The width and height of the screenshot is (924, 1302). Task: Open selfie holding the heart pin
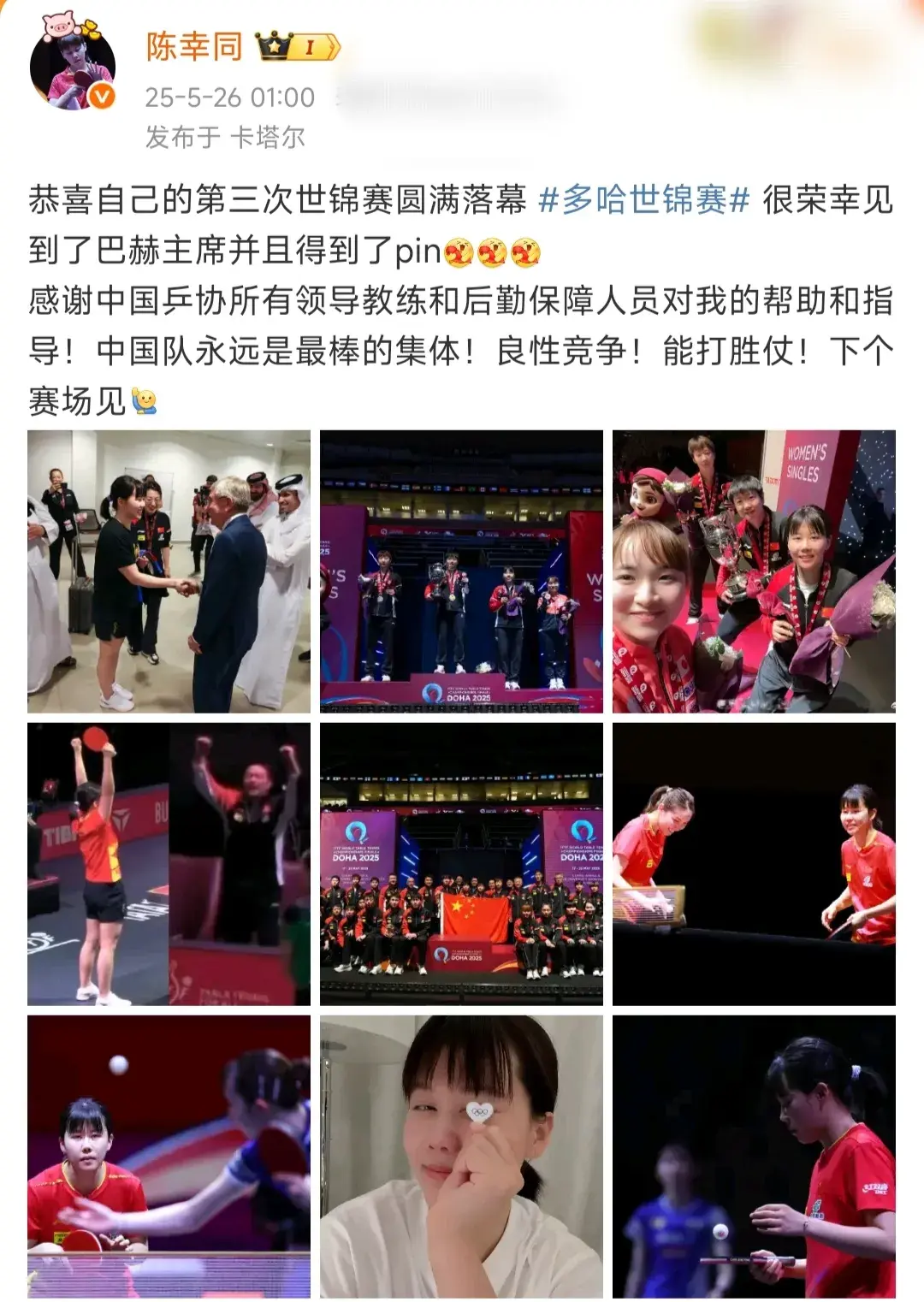(461, 1157)
